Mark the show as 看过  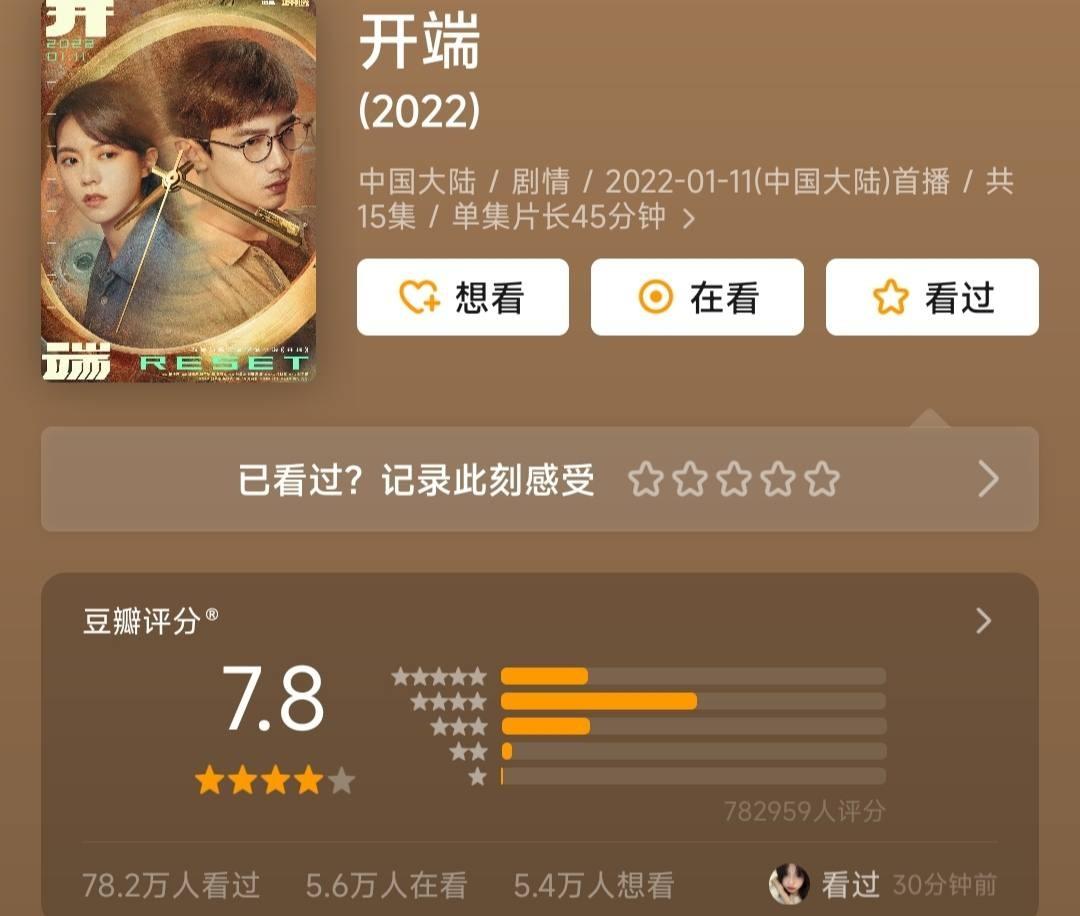coord(931,297)
